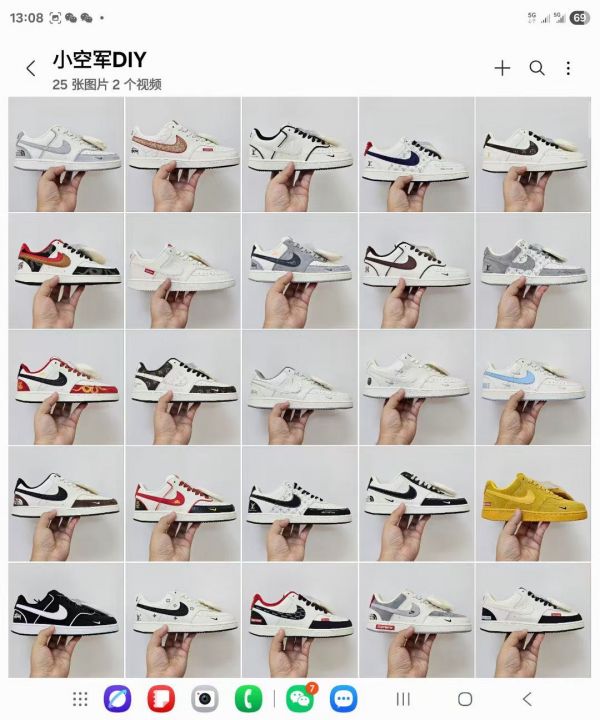This screenshot has width=600, height=720.
Task: Launch the camera app from the dock
Action: [205, 698]
